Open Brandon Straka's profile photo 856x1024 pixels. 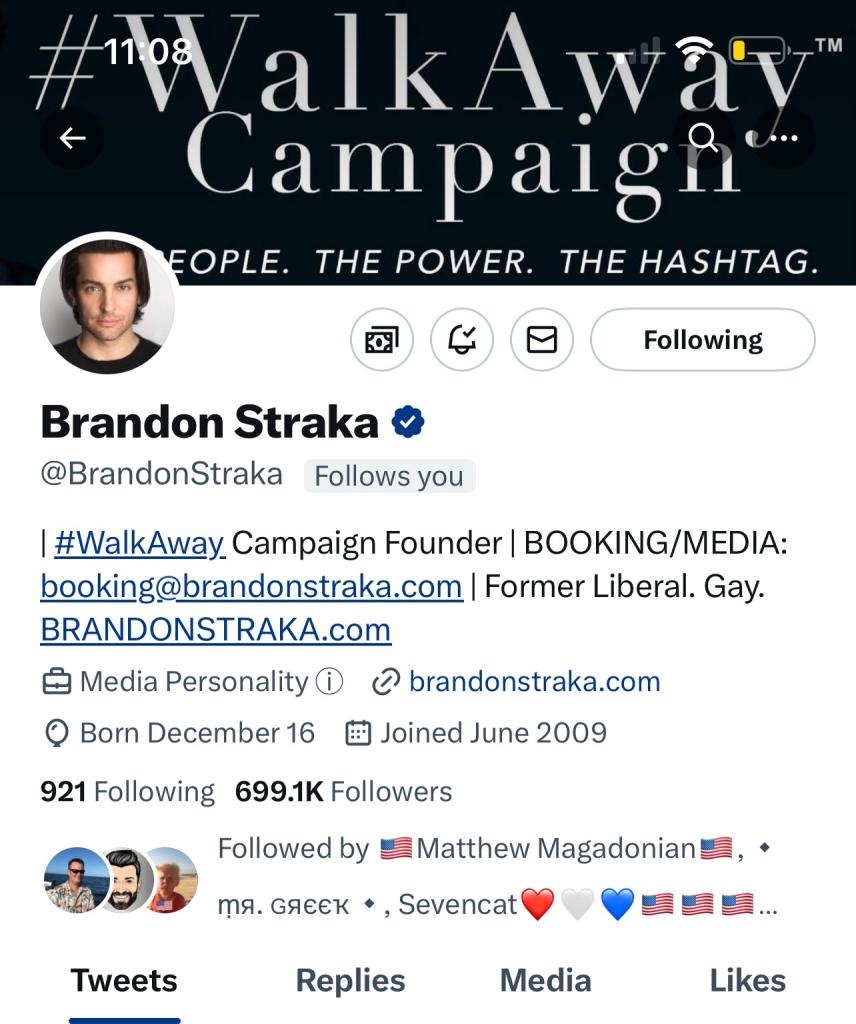(107, 306)
